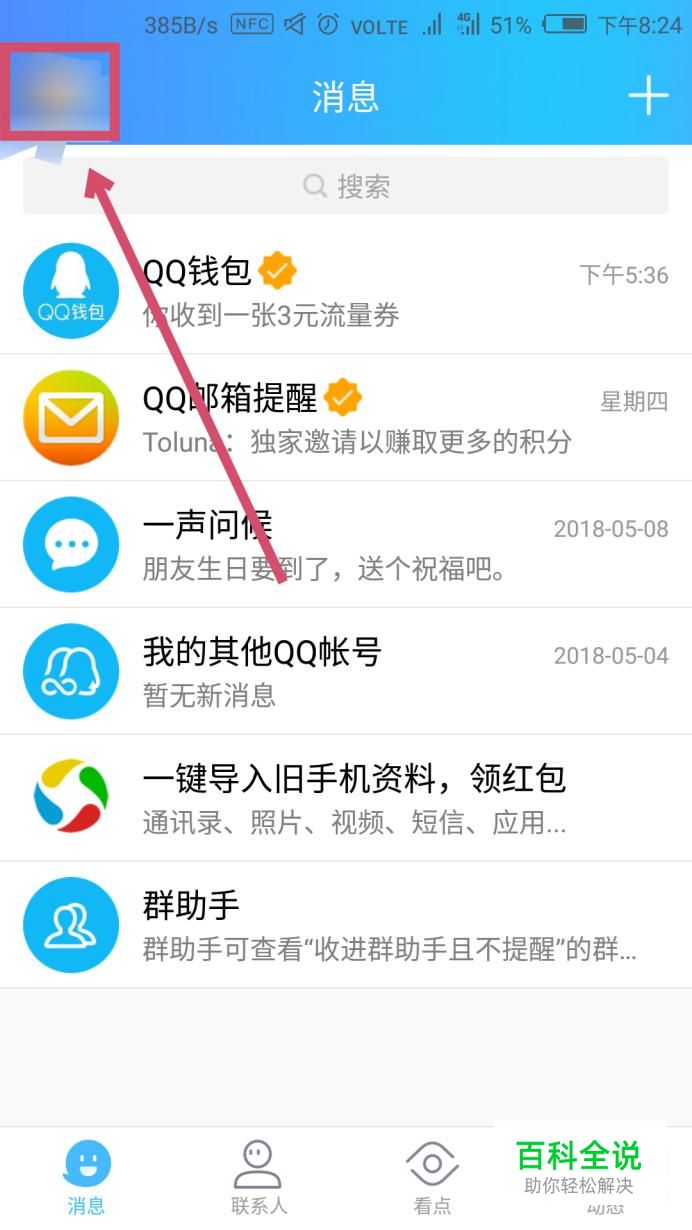Tap the plus icon in the header
The width and height of the screenshot is (692, 1230).
click(648, 96)
